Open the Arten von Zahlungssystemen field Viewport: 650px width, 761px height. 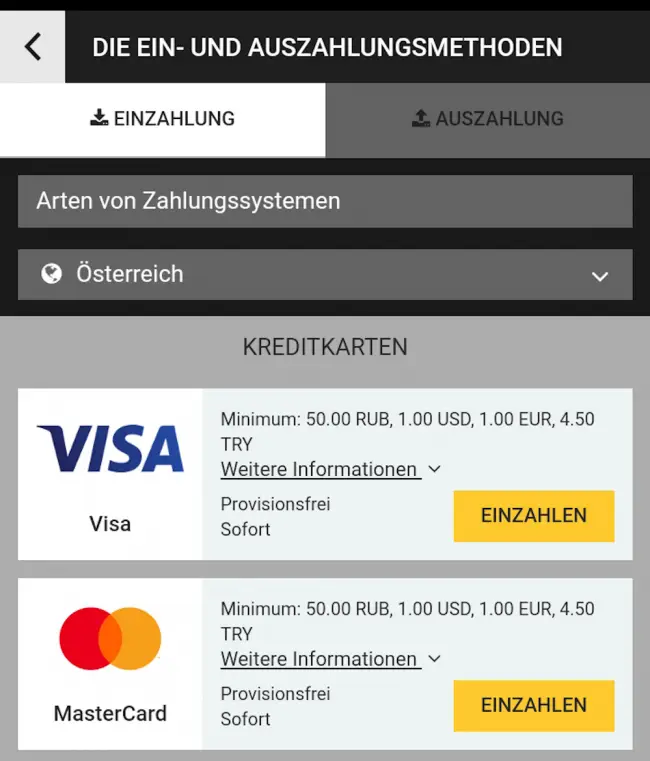point(325,201)
